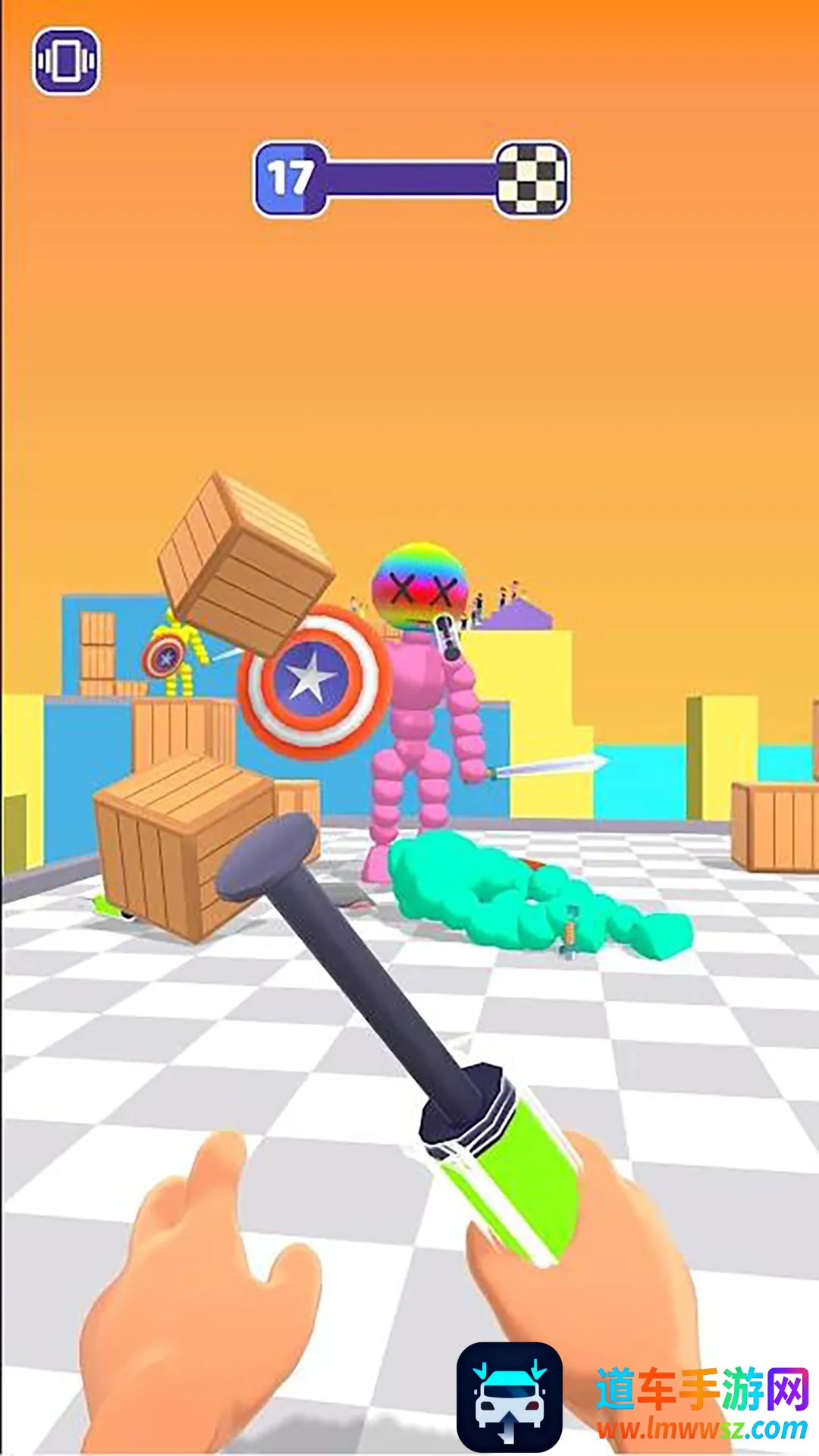Toggle the vibration setting icon
The width and height of the screenshot is (819, 1456).
click(x=66, y=61)
